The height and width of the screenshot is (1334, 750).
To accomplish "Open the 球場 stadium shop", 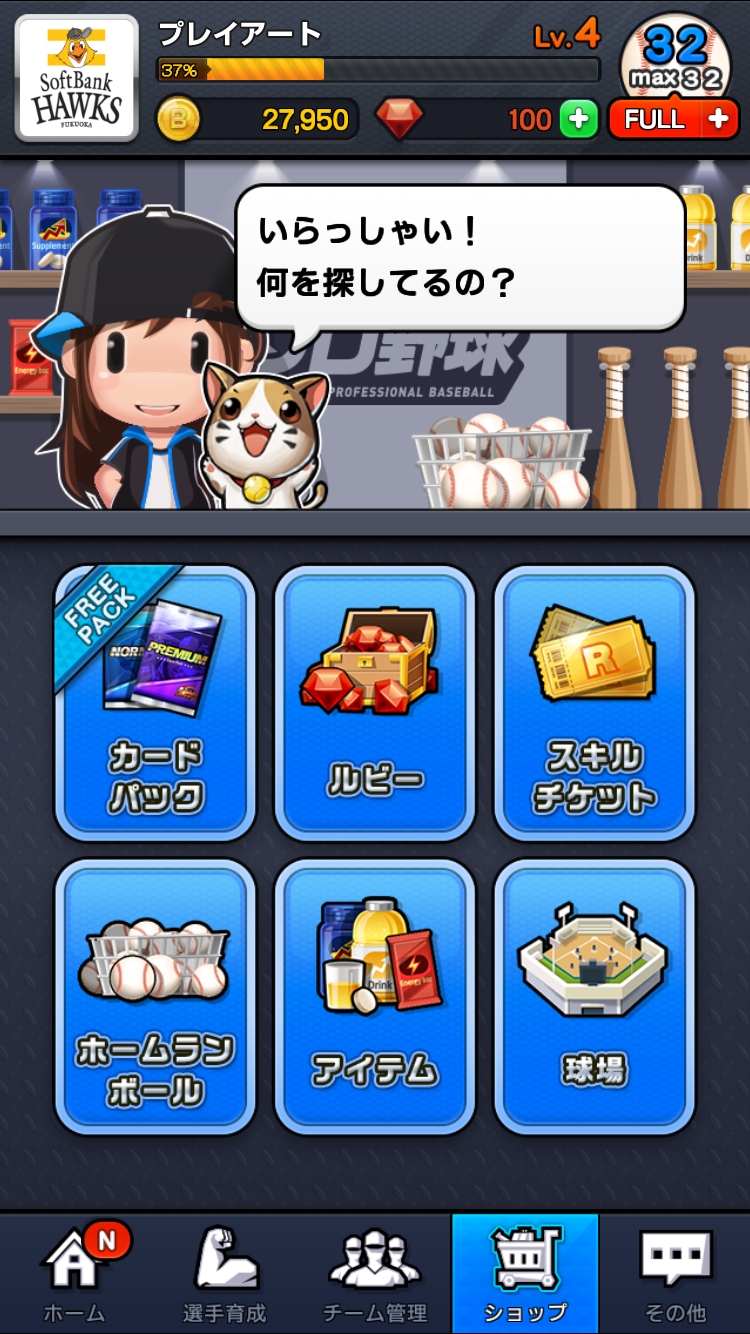I will (595, 997).
